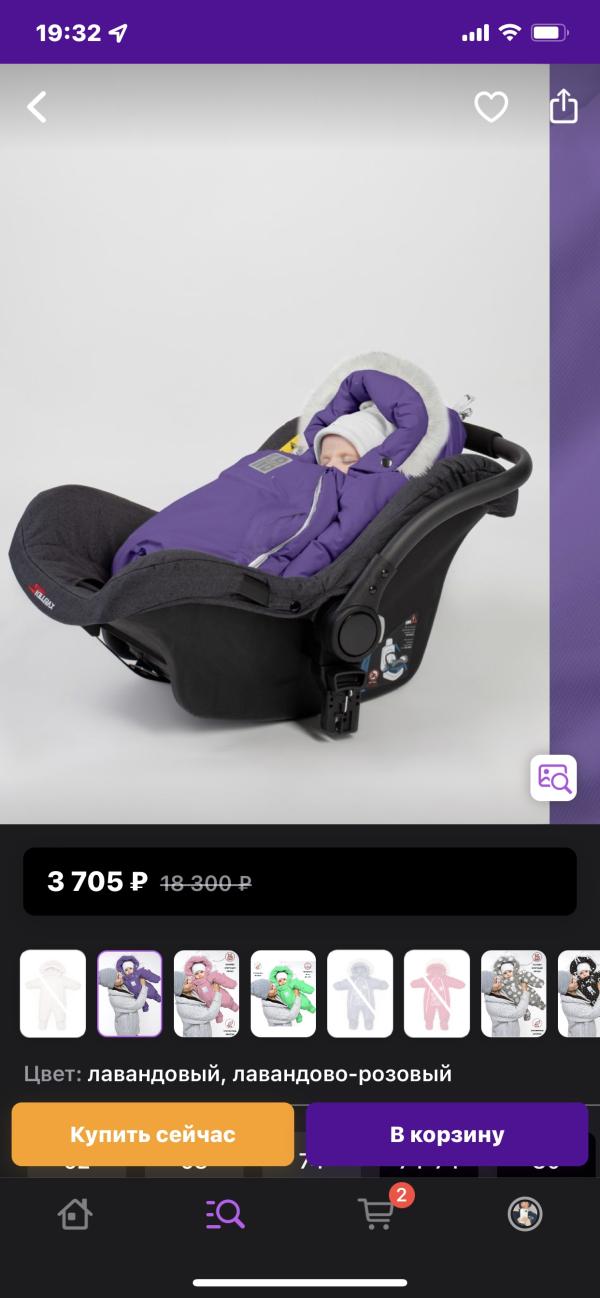Add this product to favorites with heart
Screen dimensions: 600x1298
(x=491, y=107)
